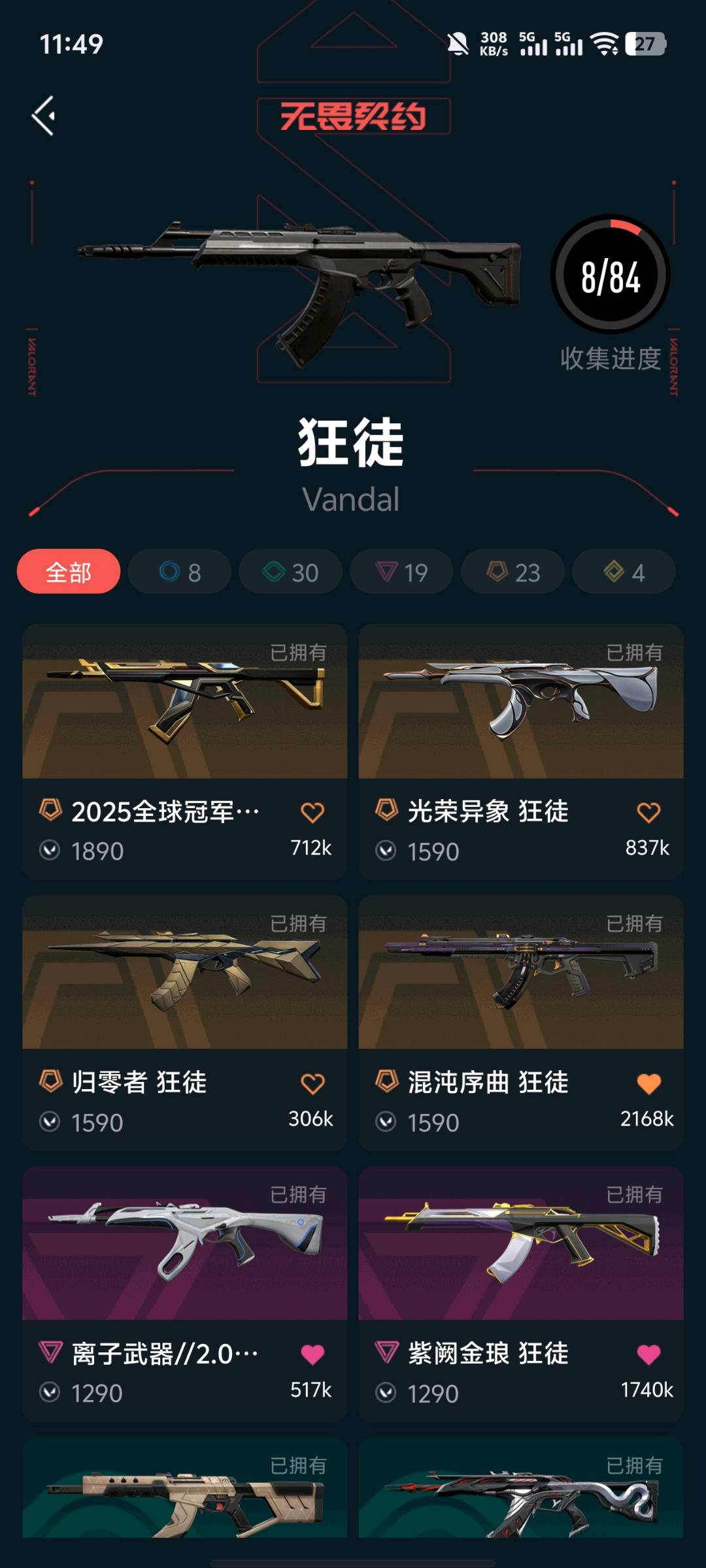Go back using the top-left arrow
The height and width of the screenshot is (1568, 706).
pos(44,116)
